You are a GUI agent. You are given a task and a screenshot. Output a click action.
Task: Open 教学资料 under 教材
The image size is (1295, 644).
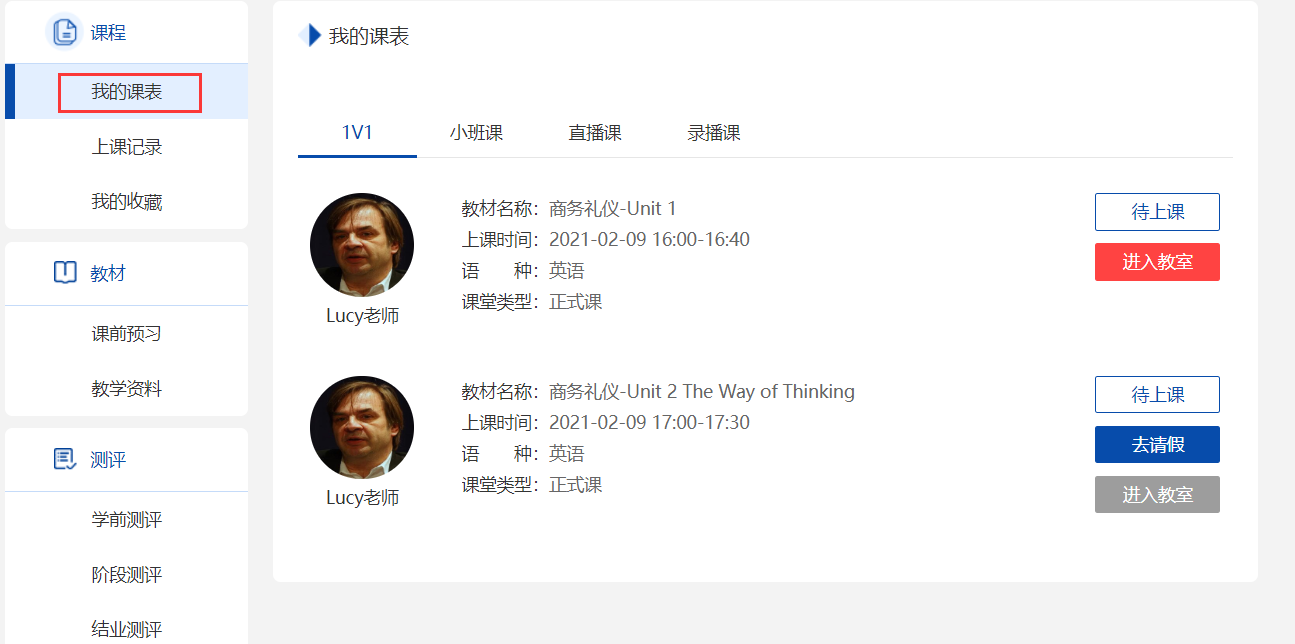coord(127,389)
